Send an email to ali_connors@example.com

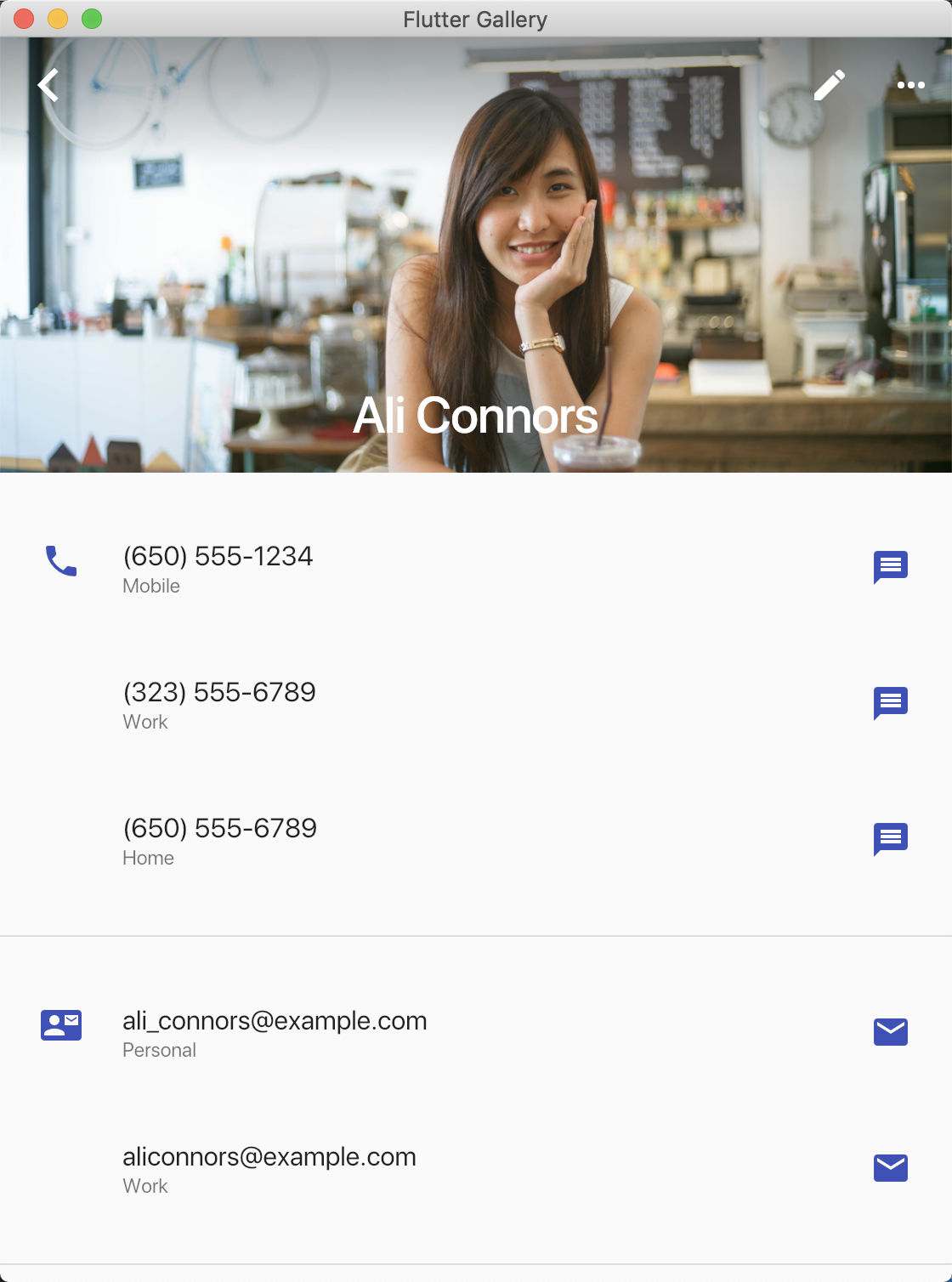point(890,1031)
